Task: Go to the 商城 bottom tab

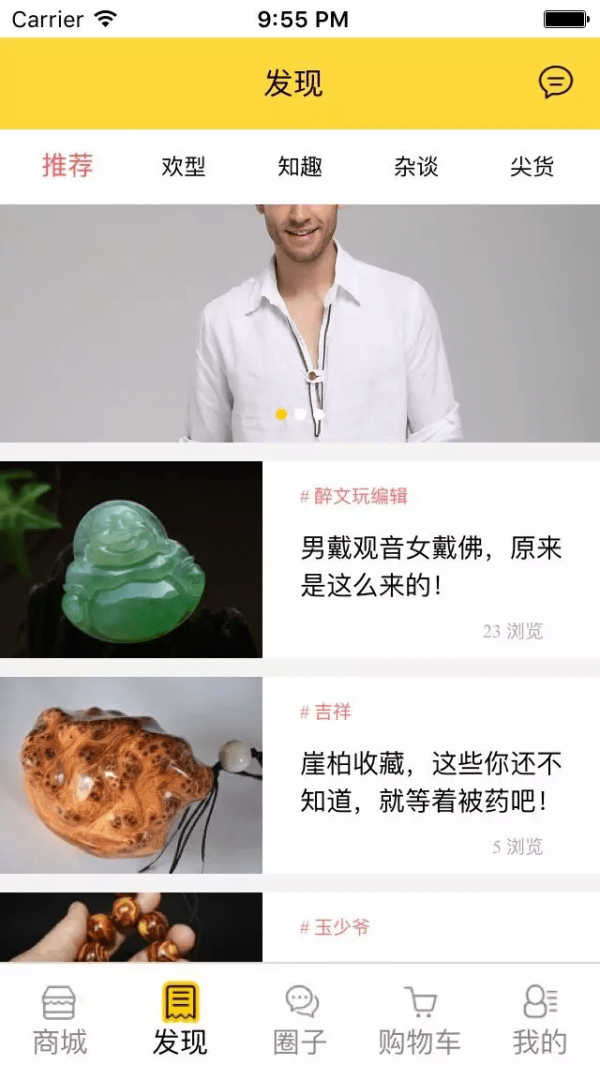Action: pos(60,1020)
